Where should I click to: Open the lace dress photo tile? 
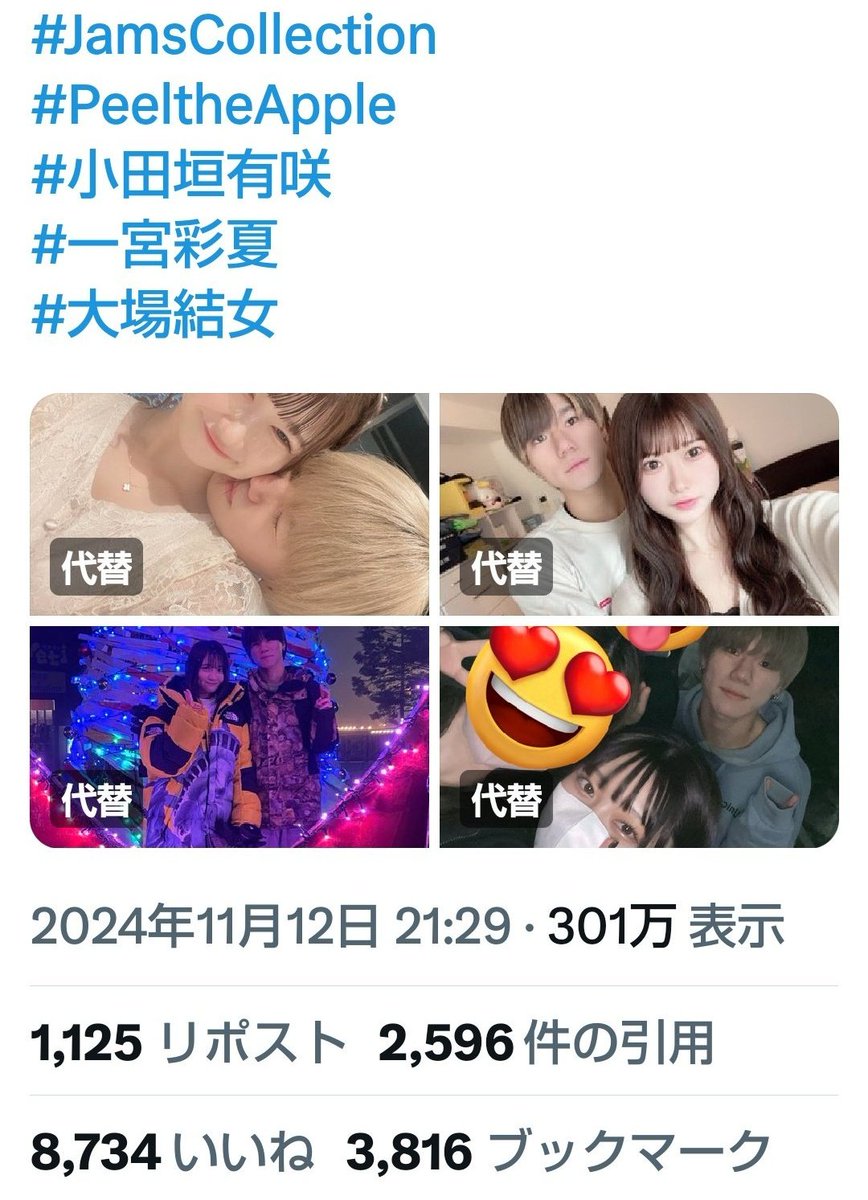(230, 504)
